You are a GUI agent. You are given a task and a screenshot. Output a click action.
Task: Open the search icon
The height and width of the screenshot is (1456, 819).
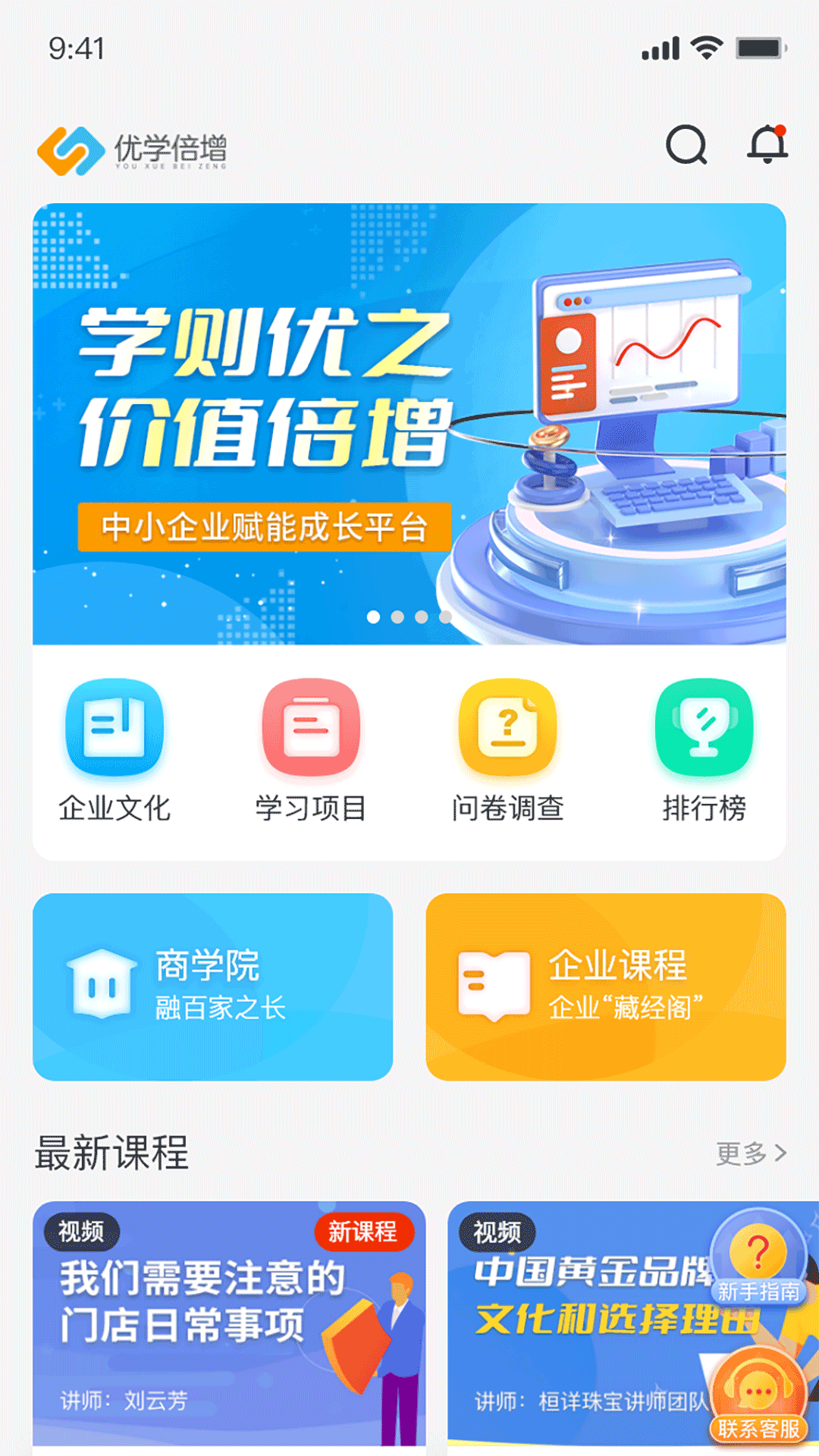click(686, 144)
